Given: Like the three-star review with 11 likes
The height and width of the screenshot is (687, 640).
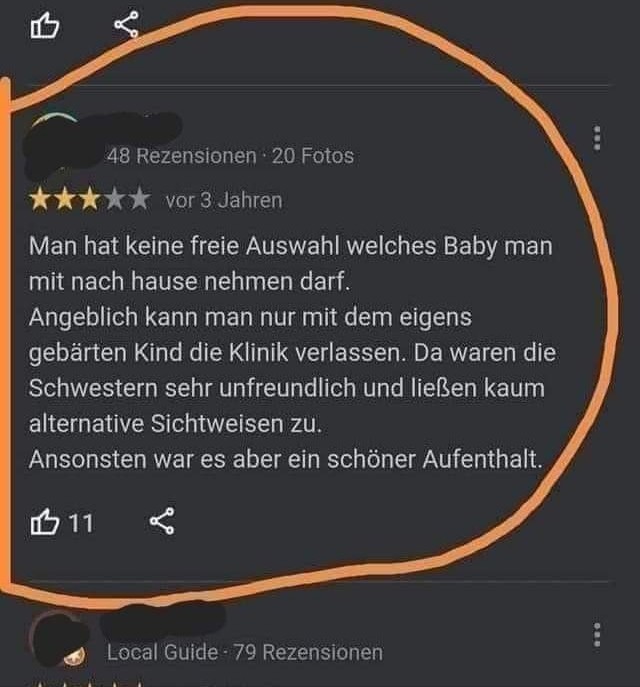Looking at the screenshot, I should [x=46, y=521].
